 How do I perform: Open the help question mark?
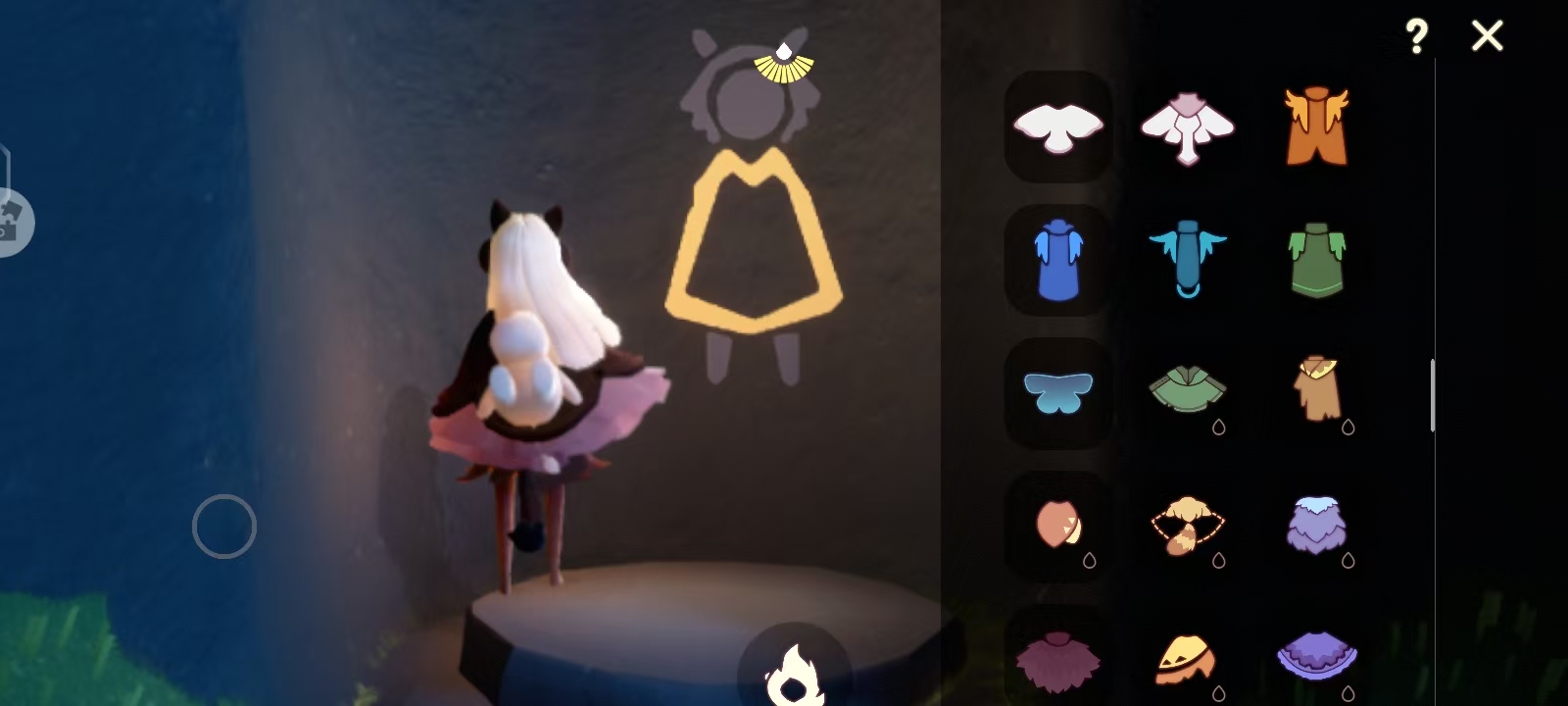[1416, 36]
